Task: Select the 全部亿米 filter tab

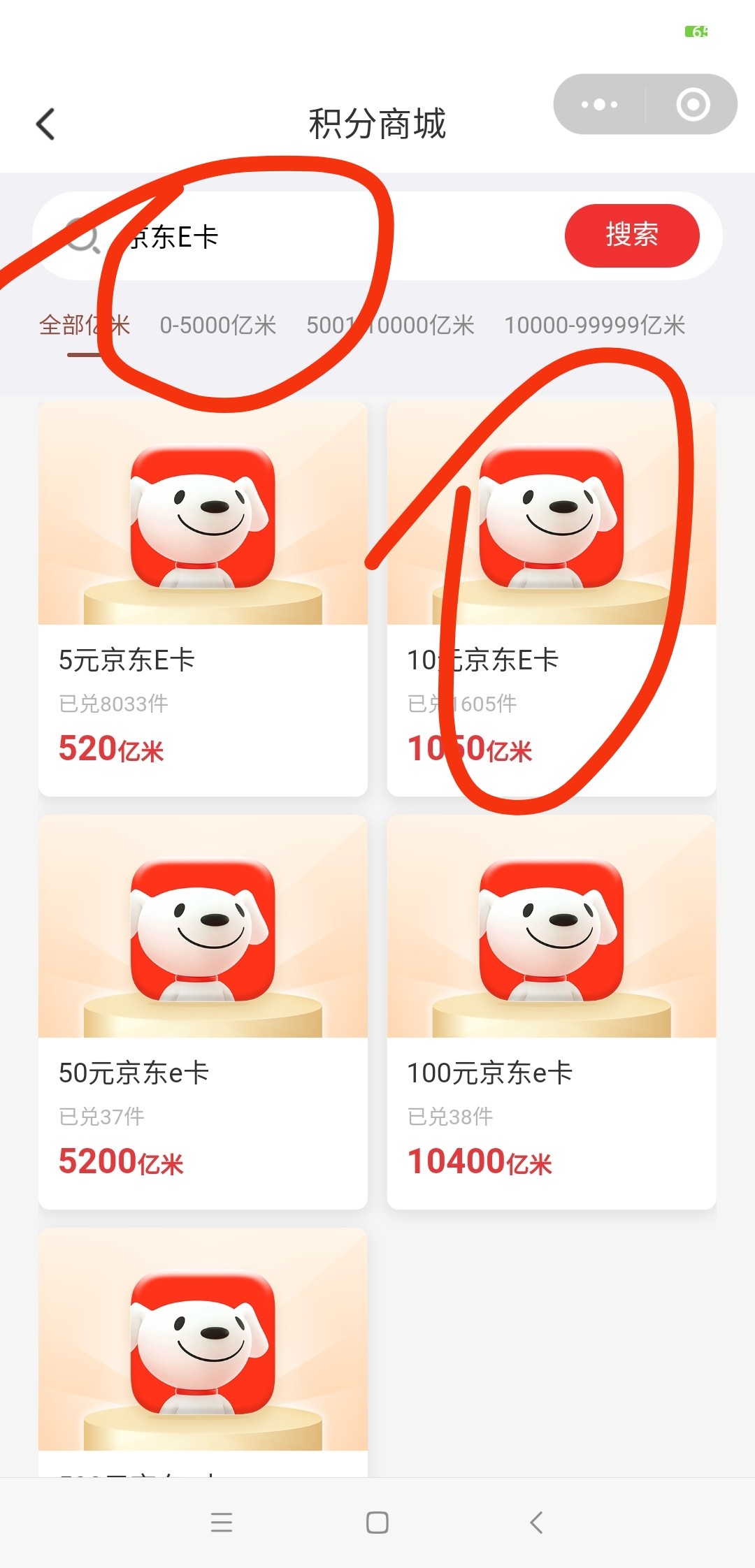Action: (85, 326)
